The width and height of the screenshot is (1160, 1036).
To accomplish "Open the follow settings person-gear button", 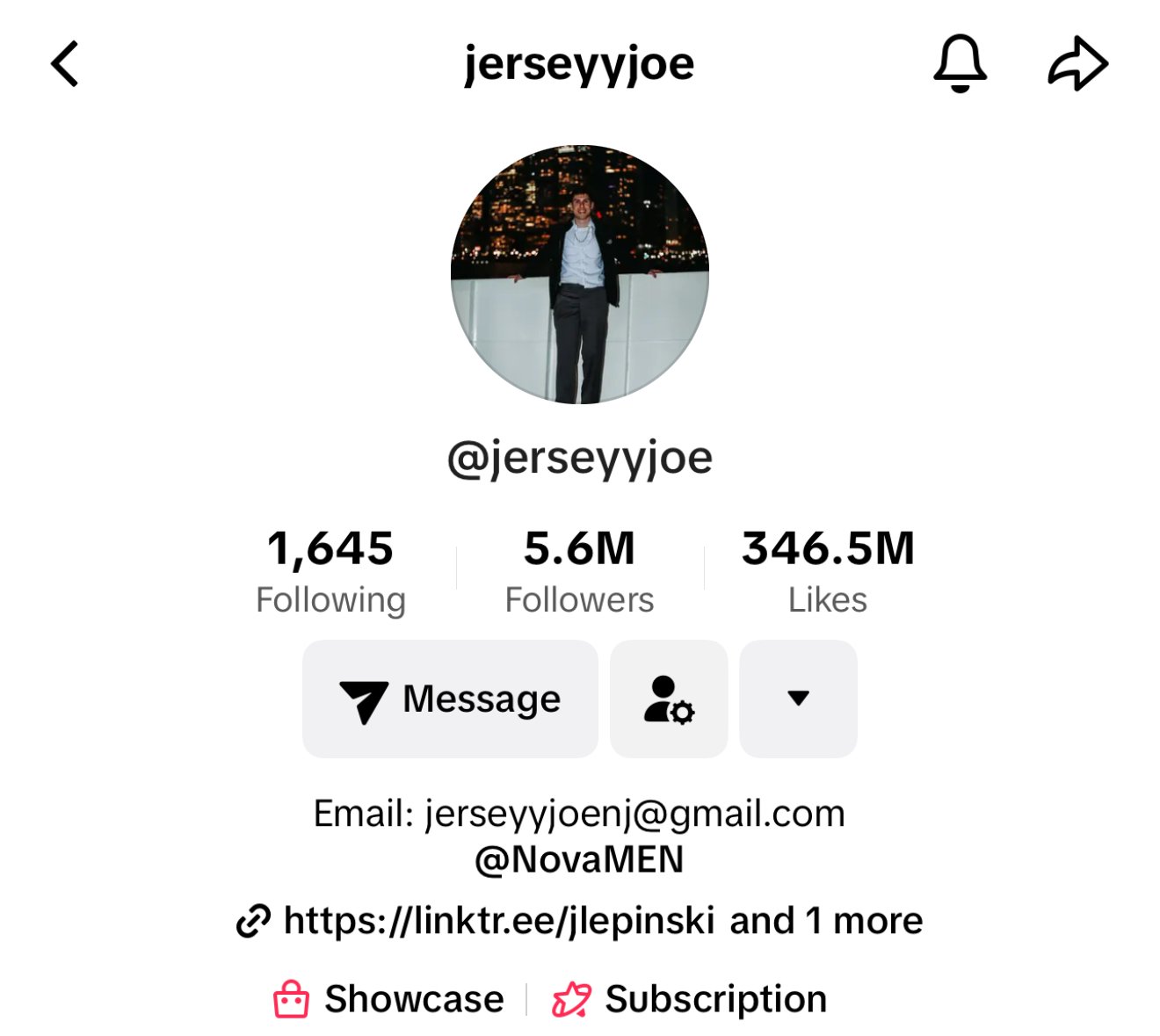I will [669, 699].
